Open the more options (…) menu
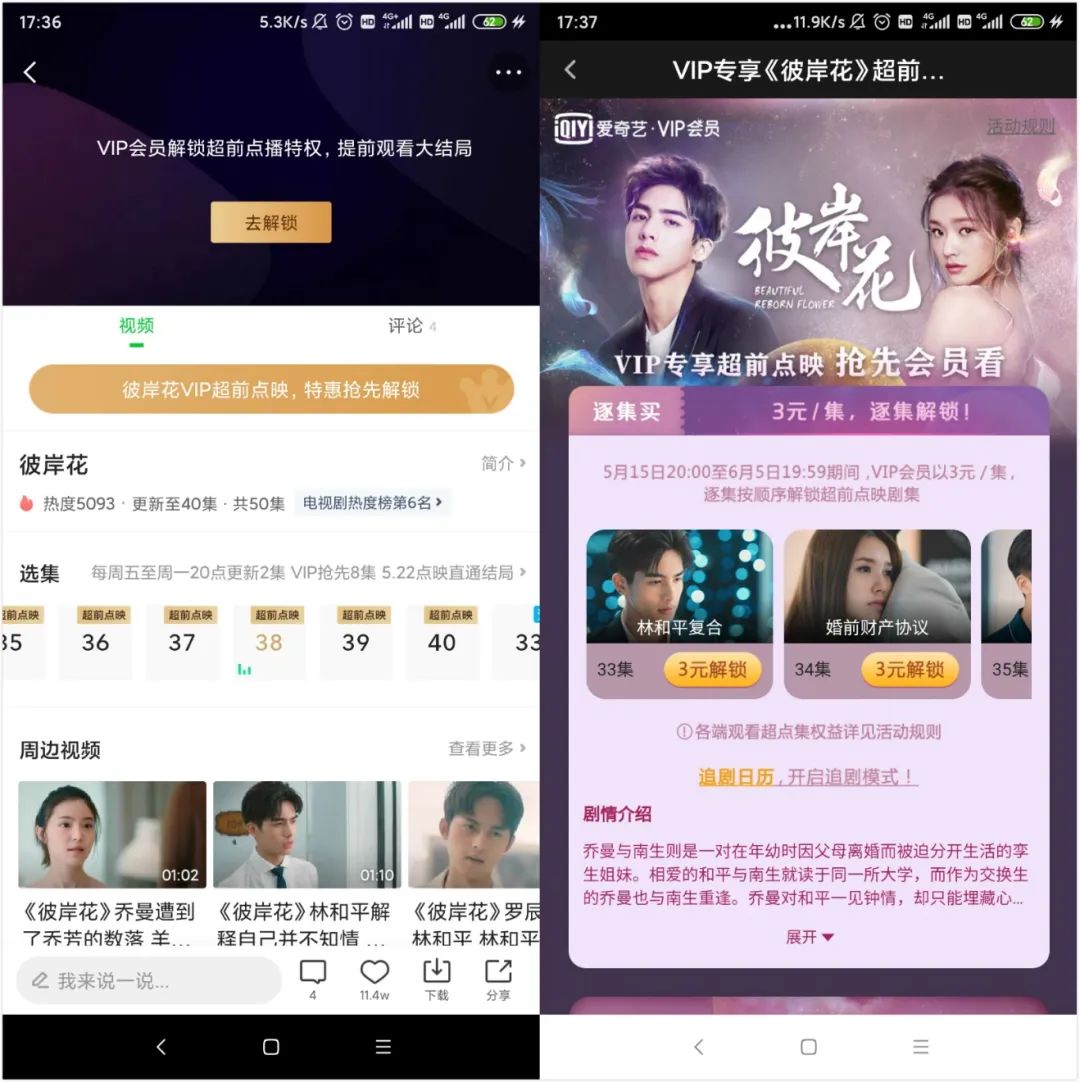Screen dimensions: 1080x1082 click(508, 72)
